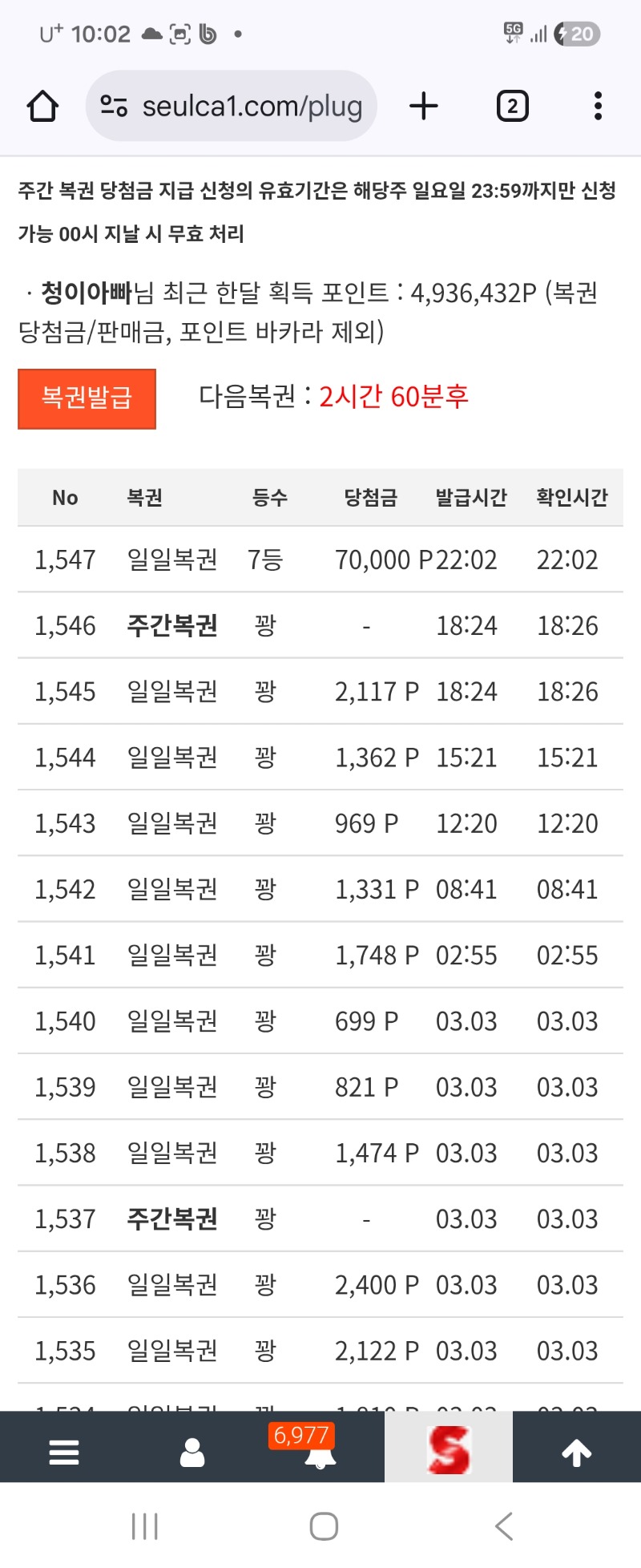Open the browser overflow menu
Image resolution: width=641 pixels, height=1568 pixels.
click(598, 106)
